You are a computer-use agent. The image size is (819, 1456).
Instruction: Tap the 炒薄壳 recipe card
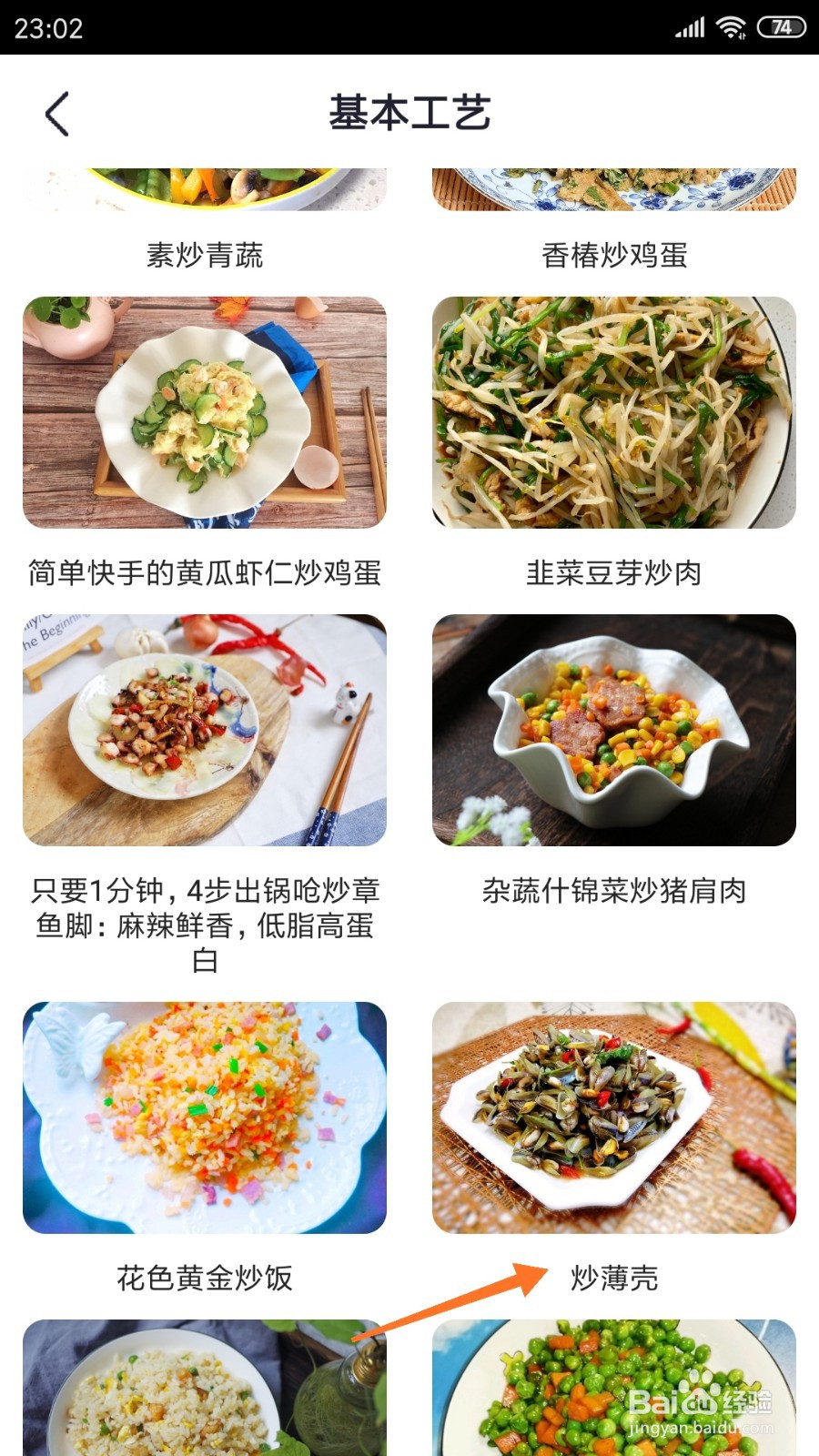click(614, 1149)
